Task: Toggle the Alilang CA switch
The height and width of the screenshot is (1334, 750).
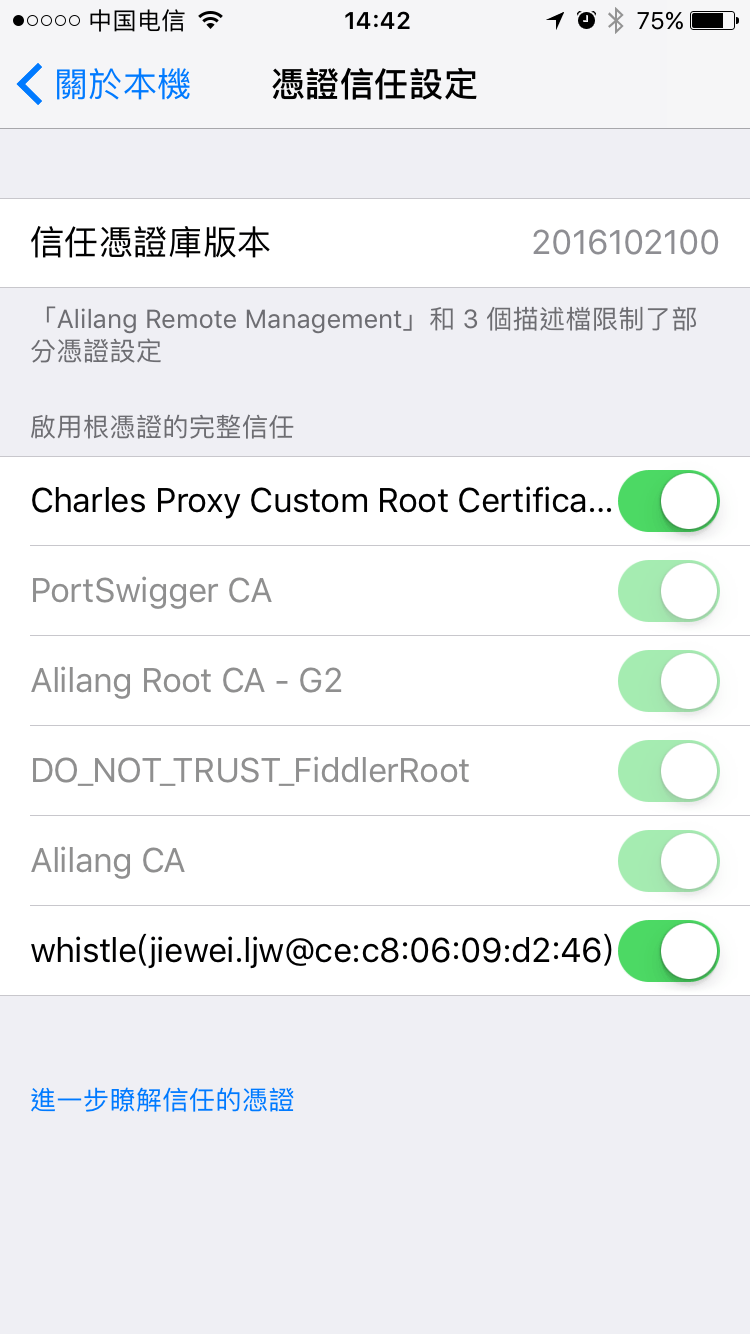Action: tap(668, 861)
